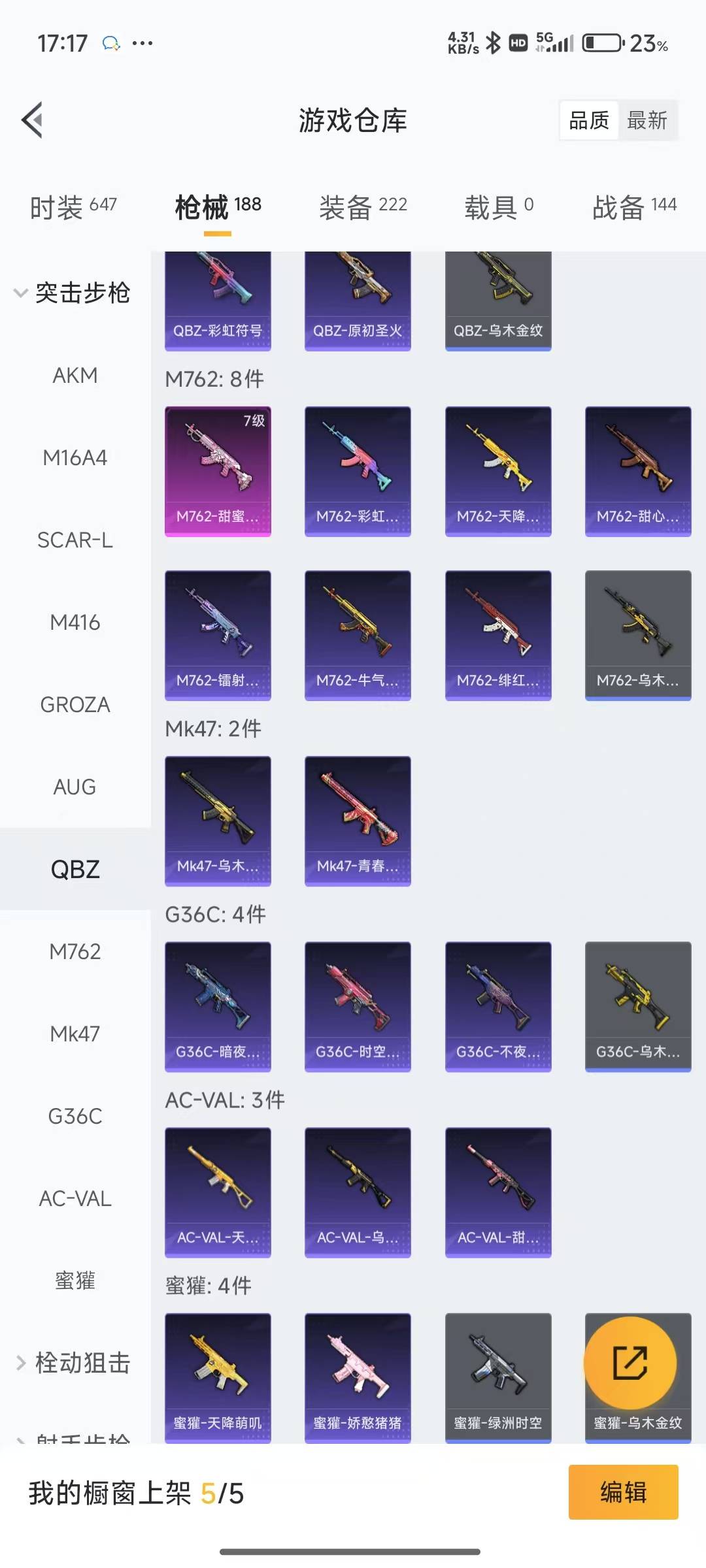Open the Mk47-青春 skin tile
Image resolution: width=706 pixels, height=1568 pixels.
[x=358, y=821]
